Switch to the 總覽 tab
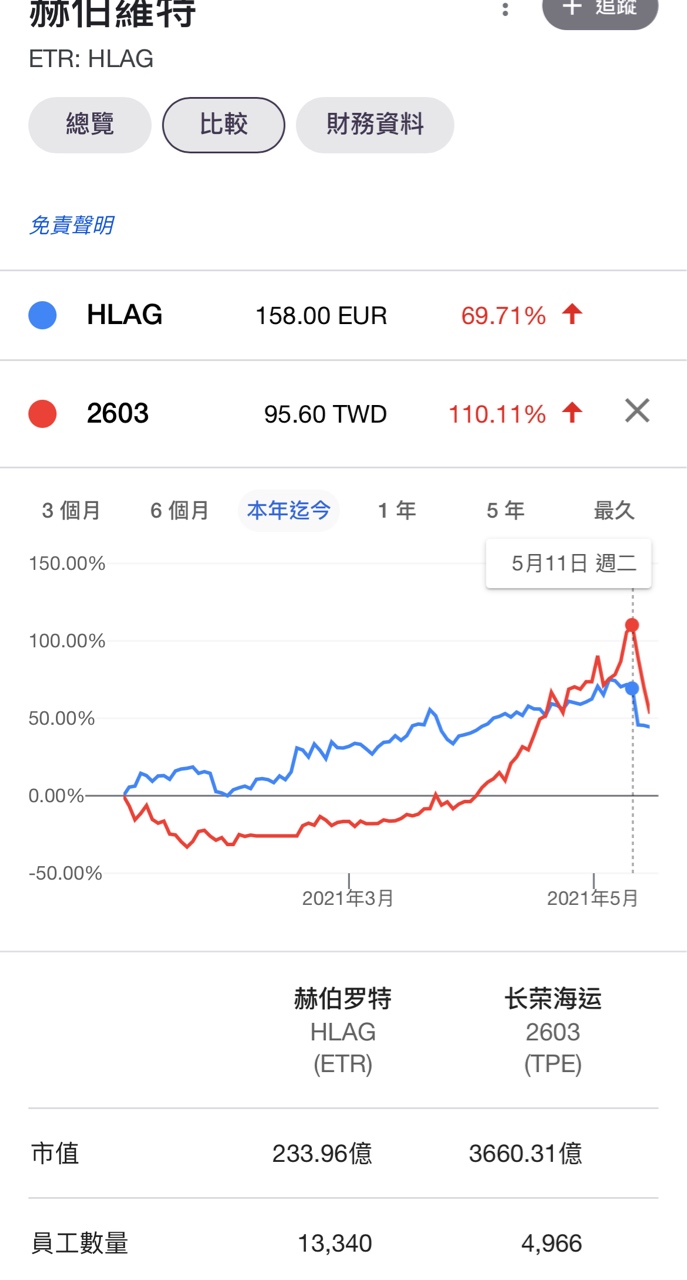The width and height of the screenshot is (687, 1280). coord(90,125)
